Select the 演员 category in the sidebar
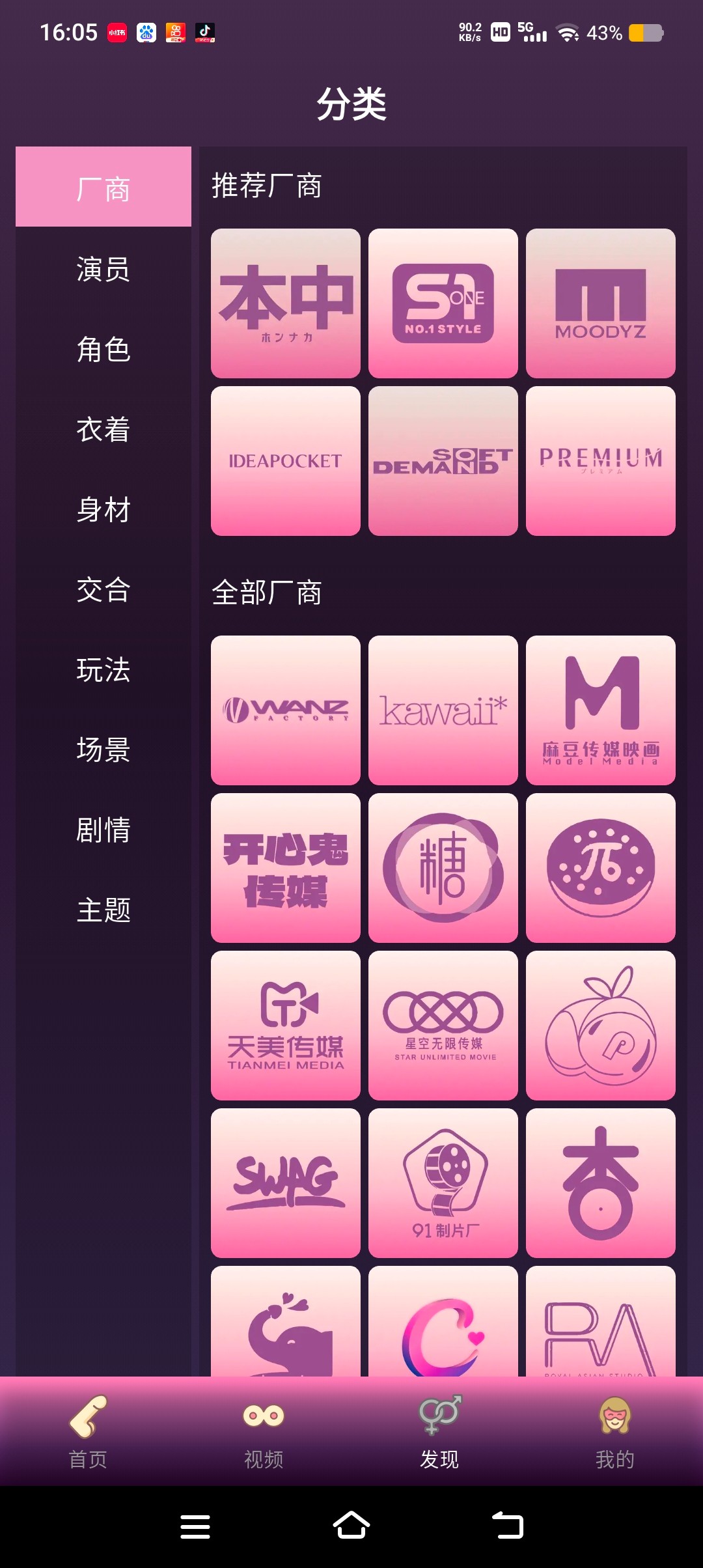This screenshot has width=703, height=1568. (103, 269)
